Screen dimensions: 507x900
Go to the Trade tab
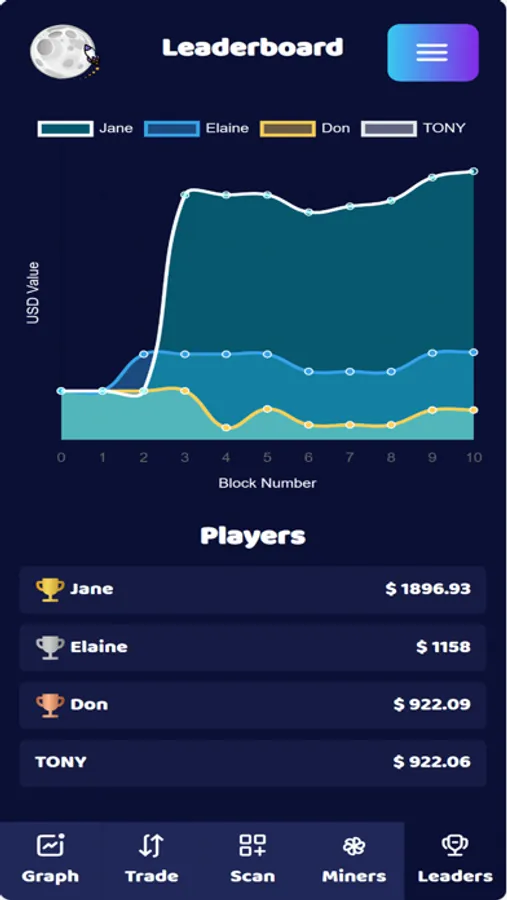coord(152,859)
